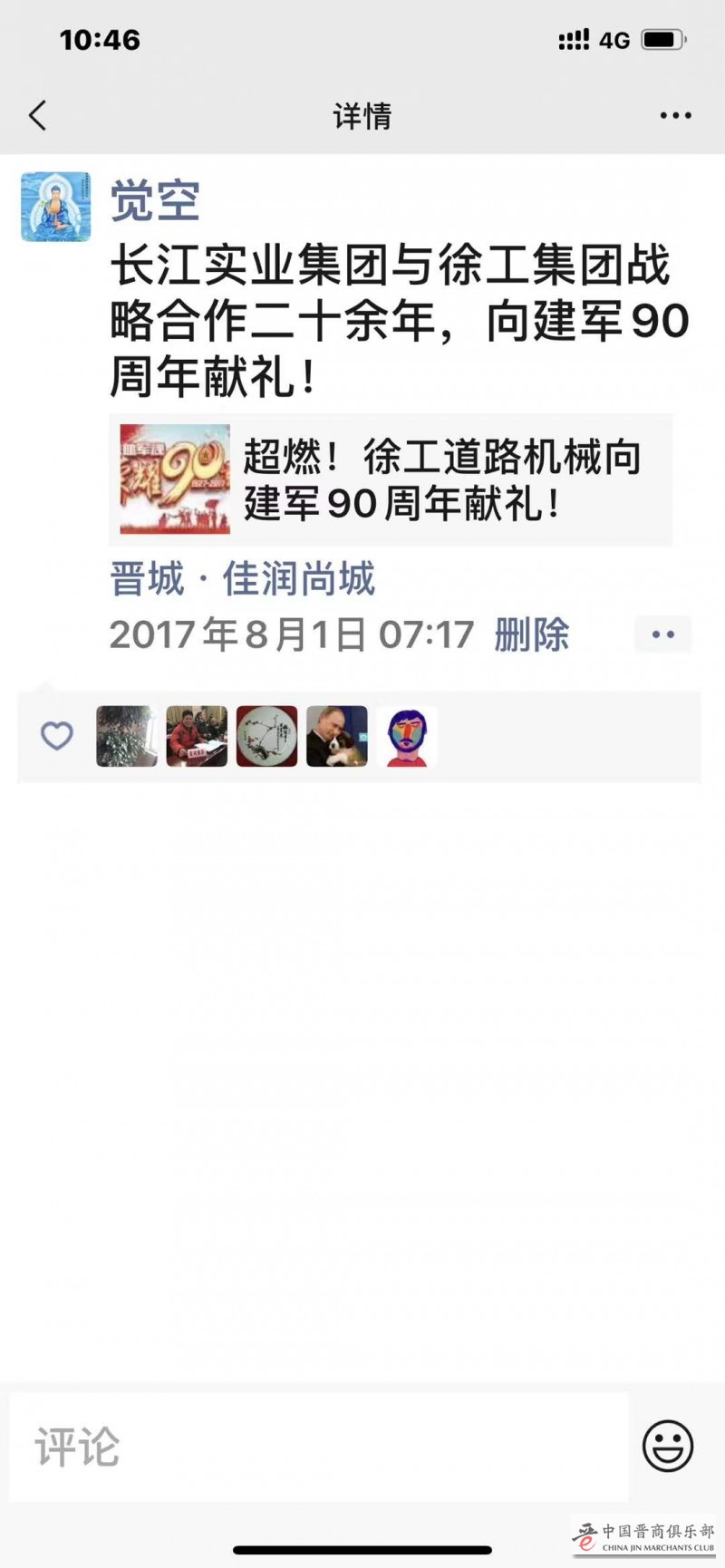Viewport: 725px width, 1568px height.
Task: Open the liker avatar of a man holding a puppy
Action: pyautogui.click(x=336, y=736)
